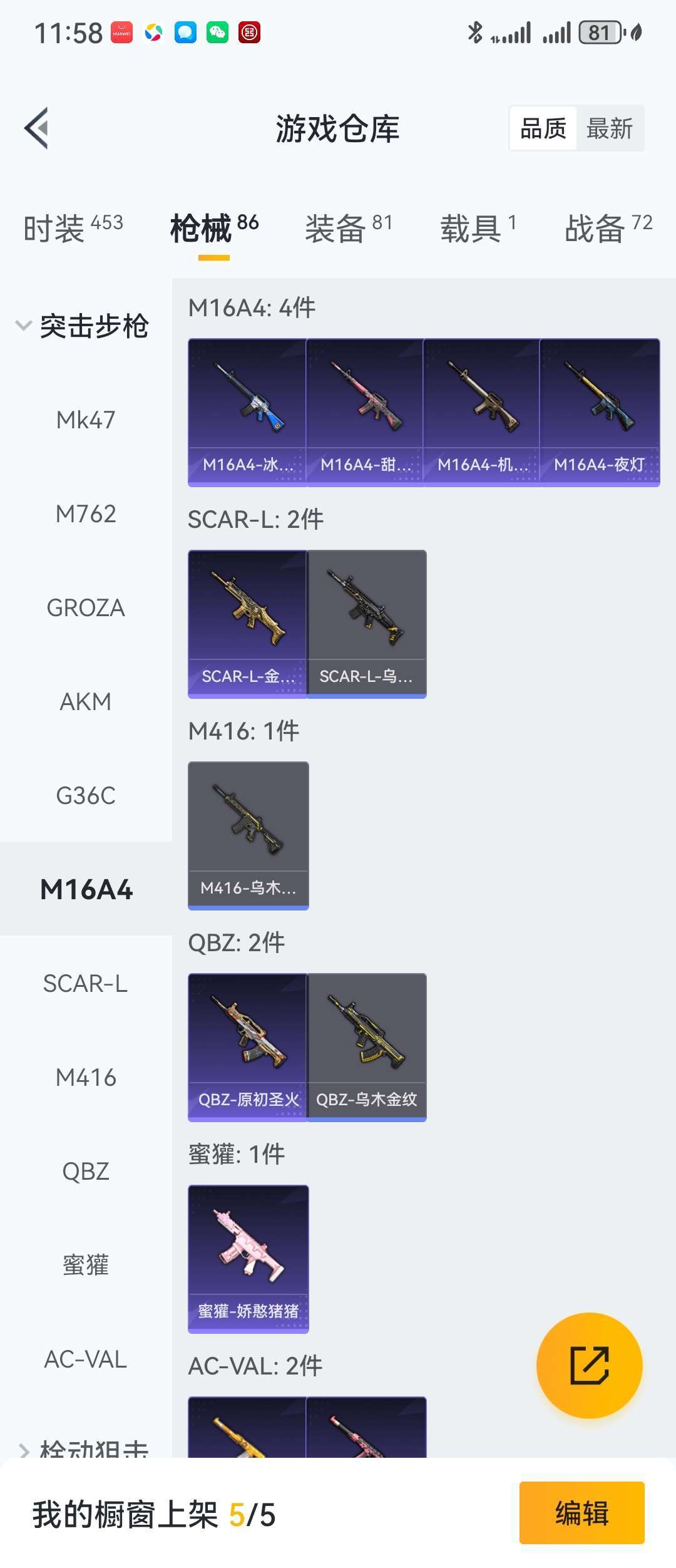Tap the yellow floating share button
Viewport: 676px width, 1568px height.
click(589, 1365)
